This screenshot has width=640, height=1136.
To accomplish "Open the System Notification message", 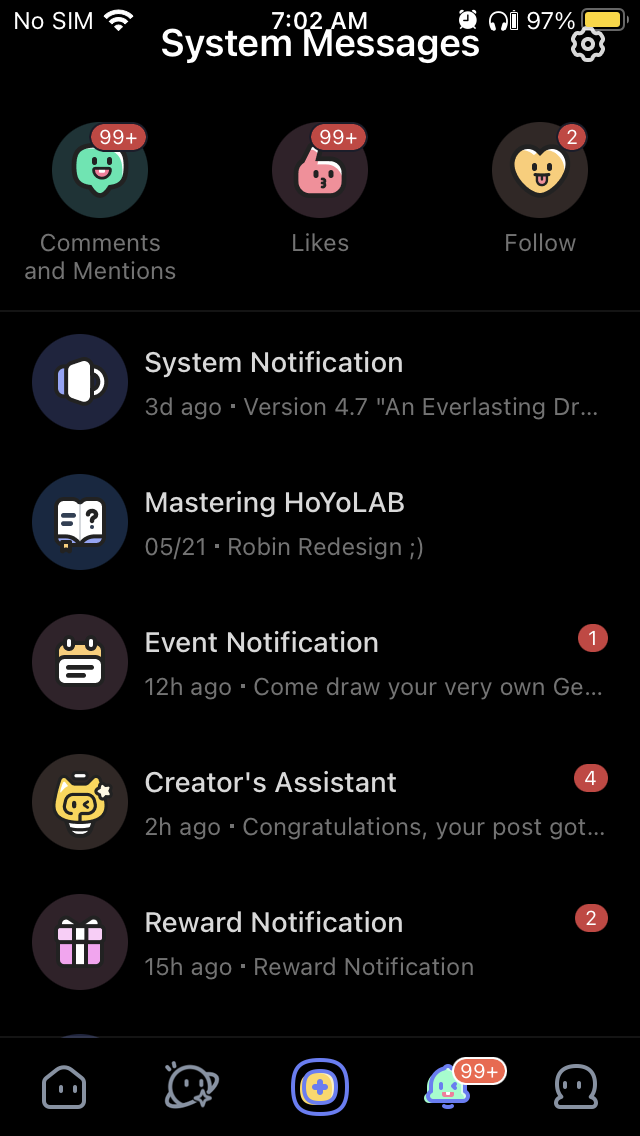I will (320, 382).
